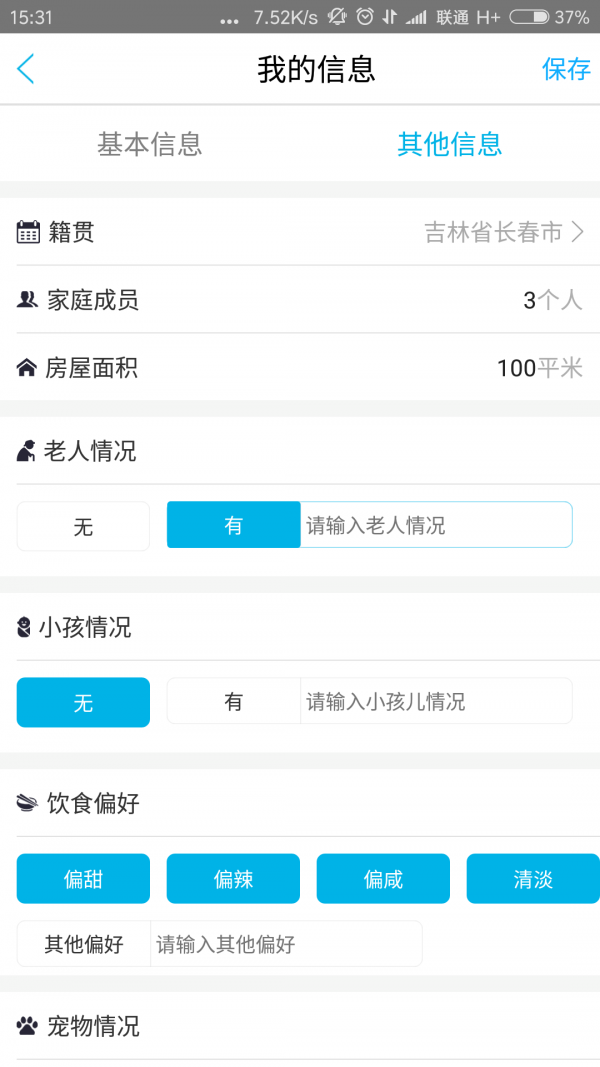Toggle the 偏咸 diet preference chip
Screen dimensions: 600x1067
point(383,879)
